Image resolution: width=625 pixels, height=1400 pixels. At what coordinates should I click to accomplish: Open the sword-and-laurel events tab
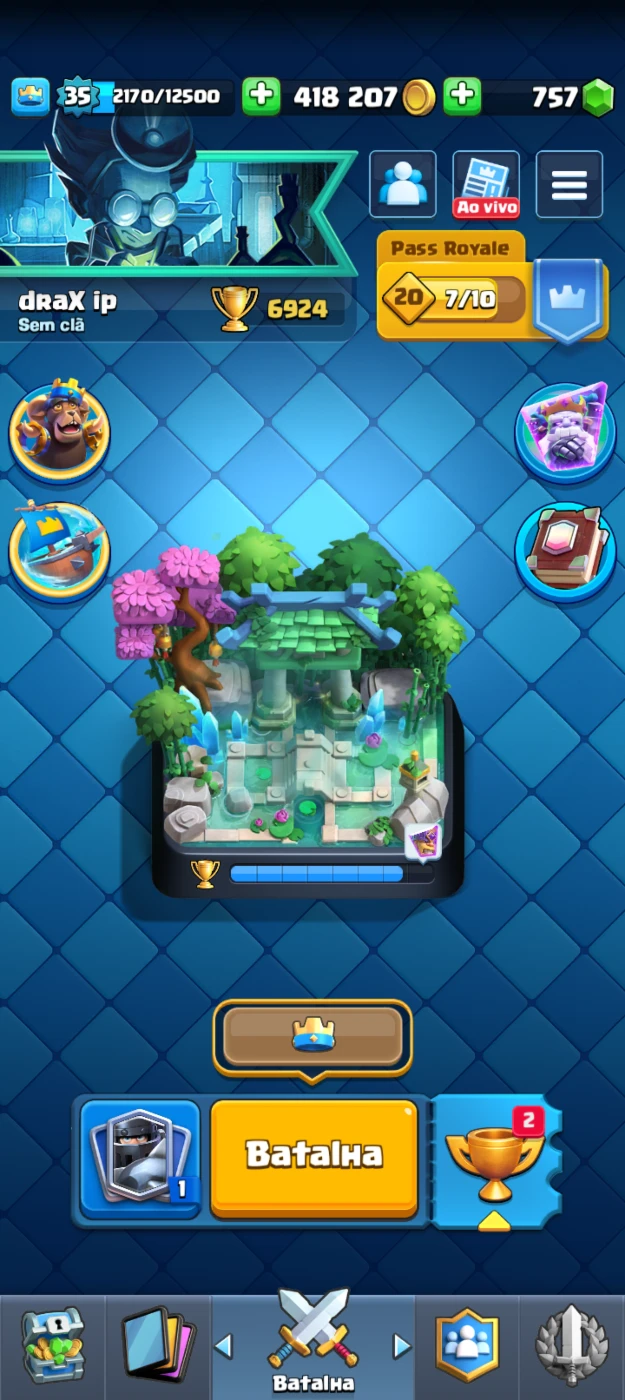[571, 1345]
